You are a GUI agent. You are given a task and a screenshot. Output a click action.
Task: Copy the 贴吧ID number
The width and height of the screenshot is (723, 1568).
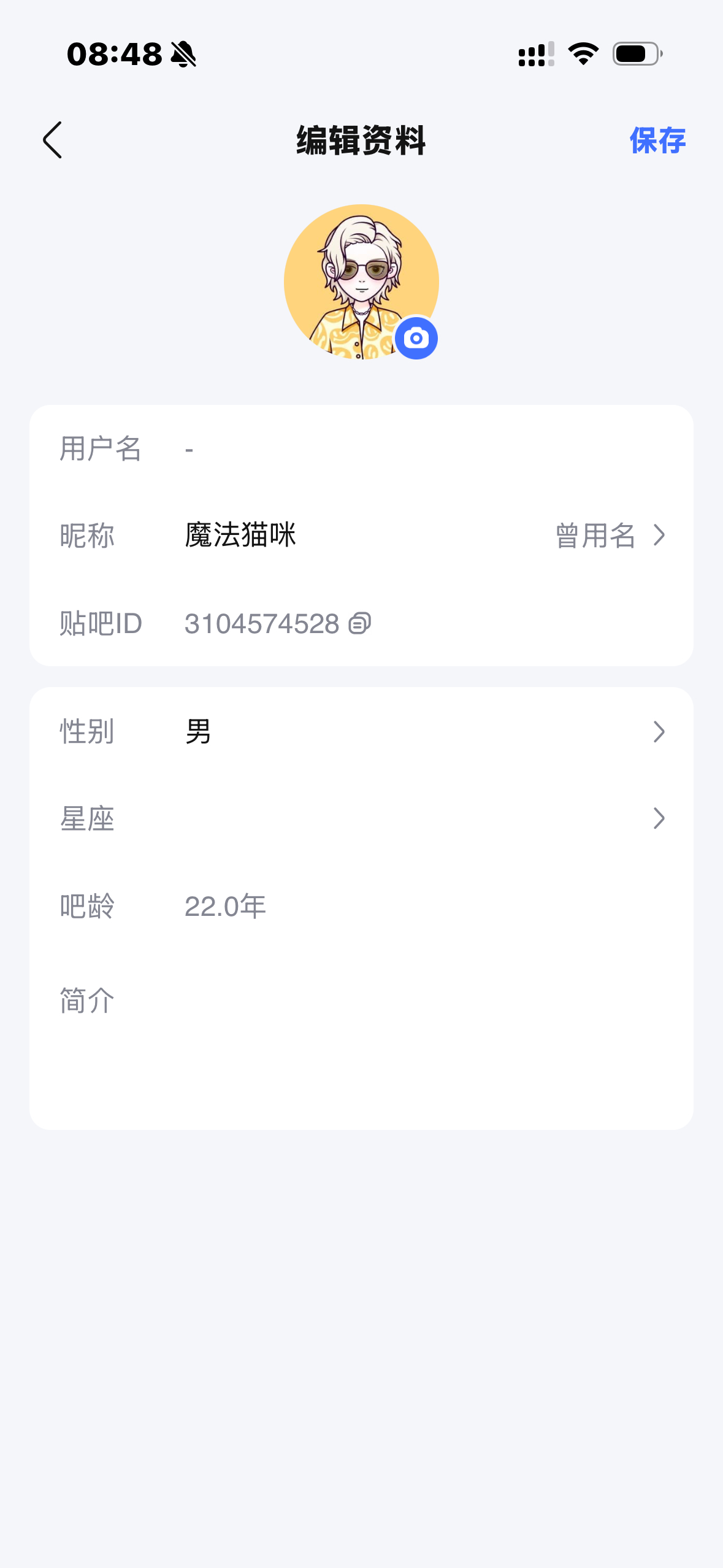pyautogui.click(x=360, y=623)
